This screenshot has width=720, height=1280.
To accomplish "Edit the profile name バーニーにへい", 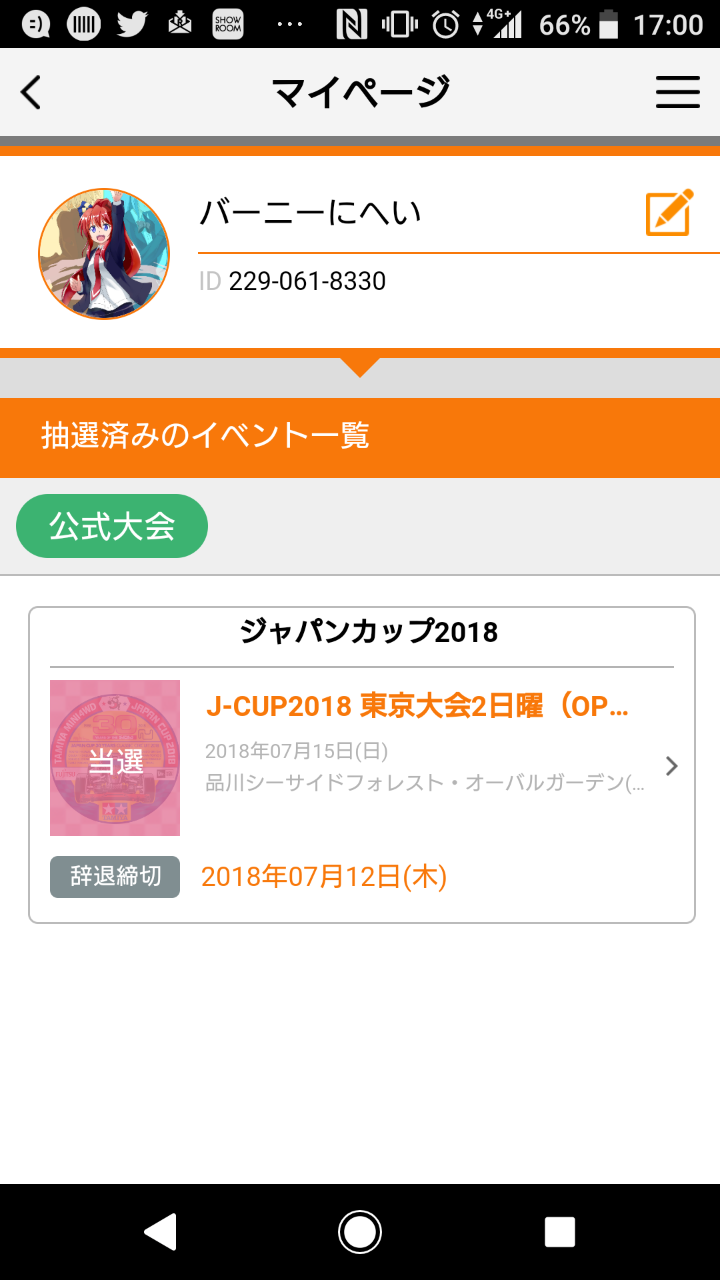I will (669, 212).
